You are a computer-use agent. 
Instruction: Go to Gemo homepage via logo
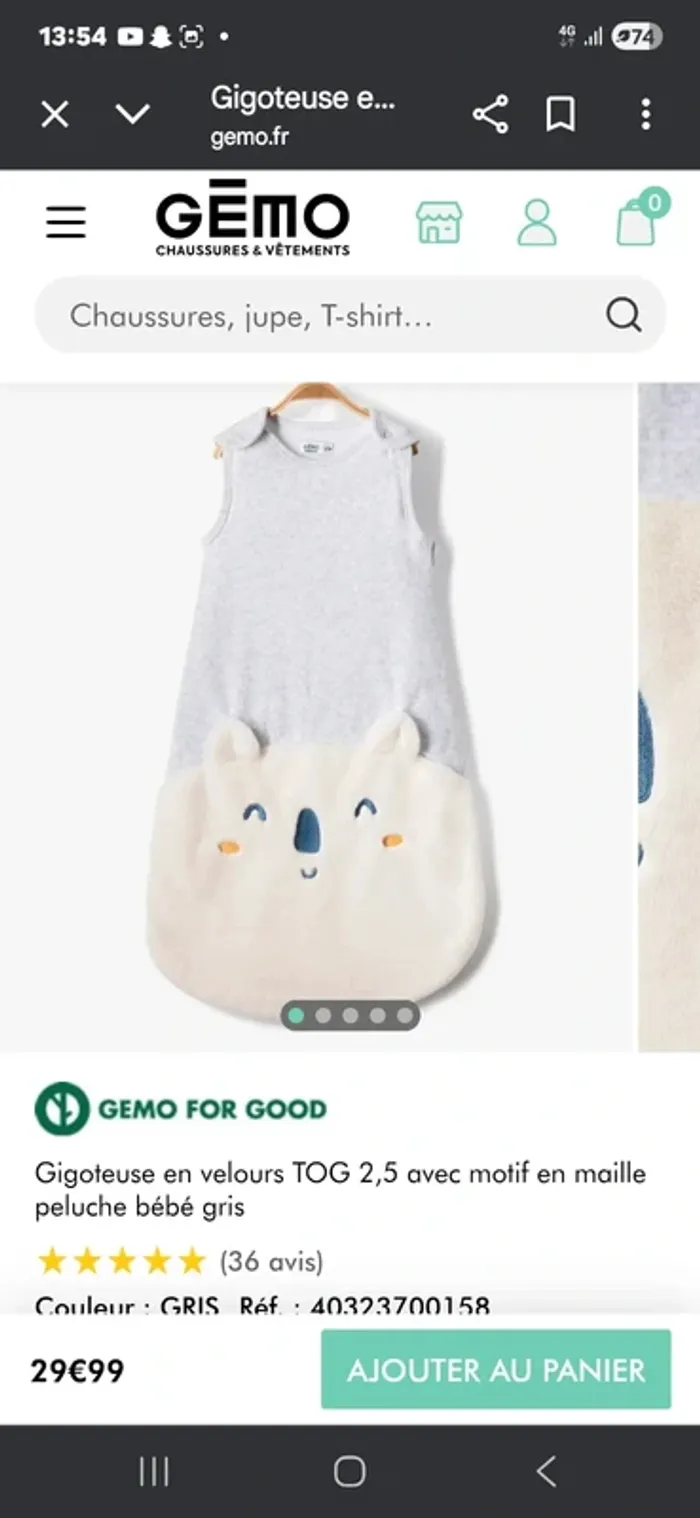tap(252, 221)
